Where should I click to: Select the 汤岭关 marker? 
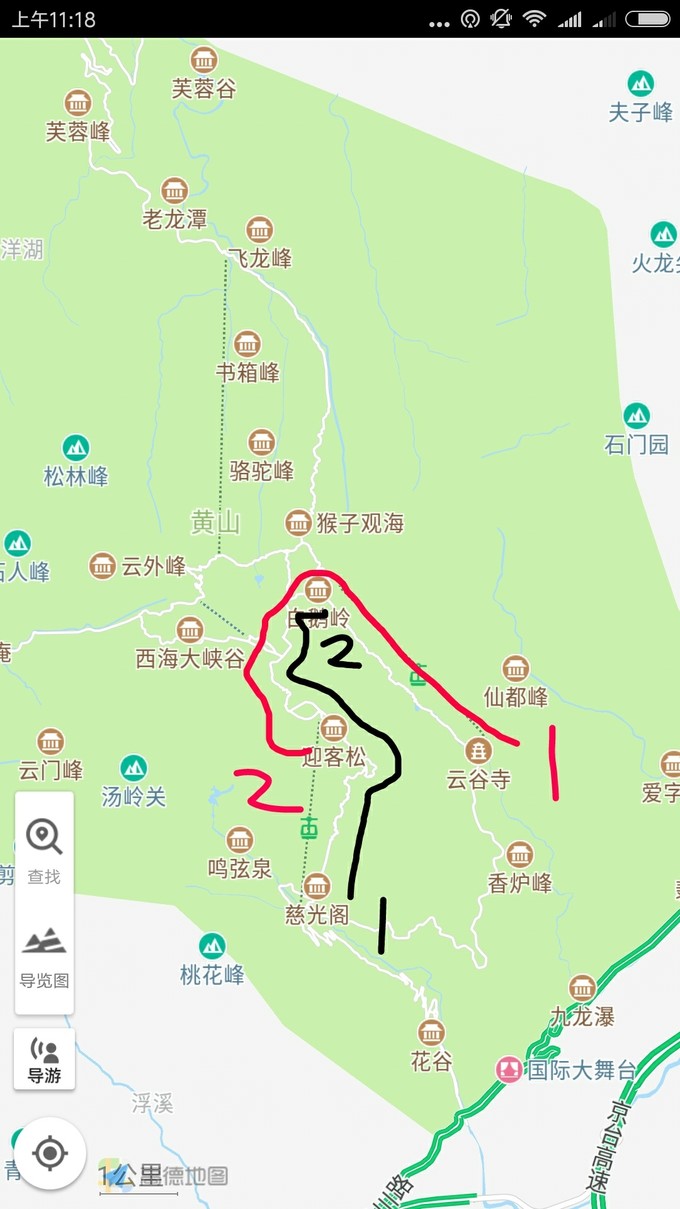click(134, 769)
